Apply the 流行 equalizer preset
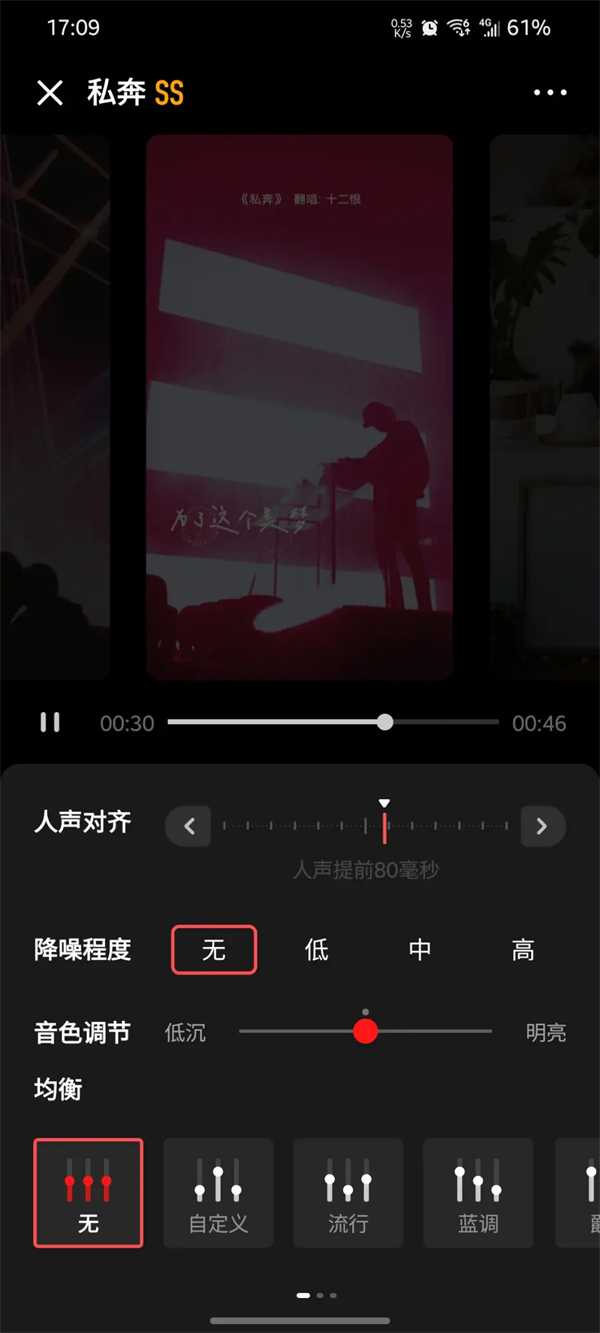This screenshot has width=600, height=1333. [348, 1193]
